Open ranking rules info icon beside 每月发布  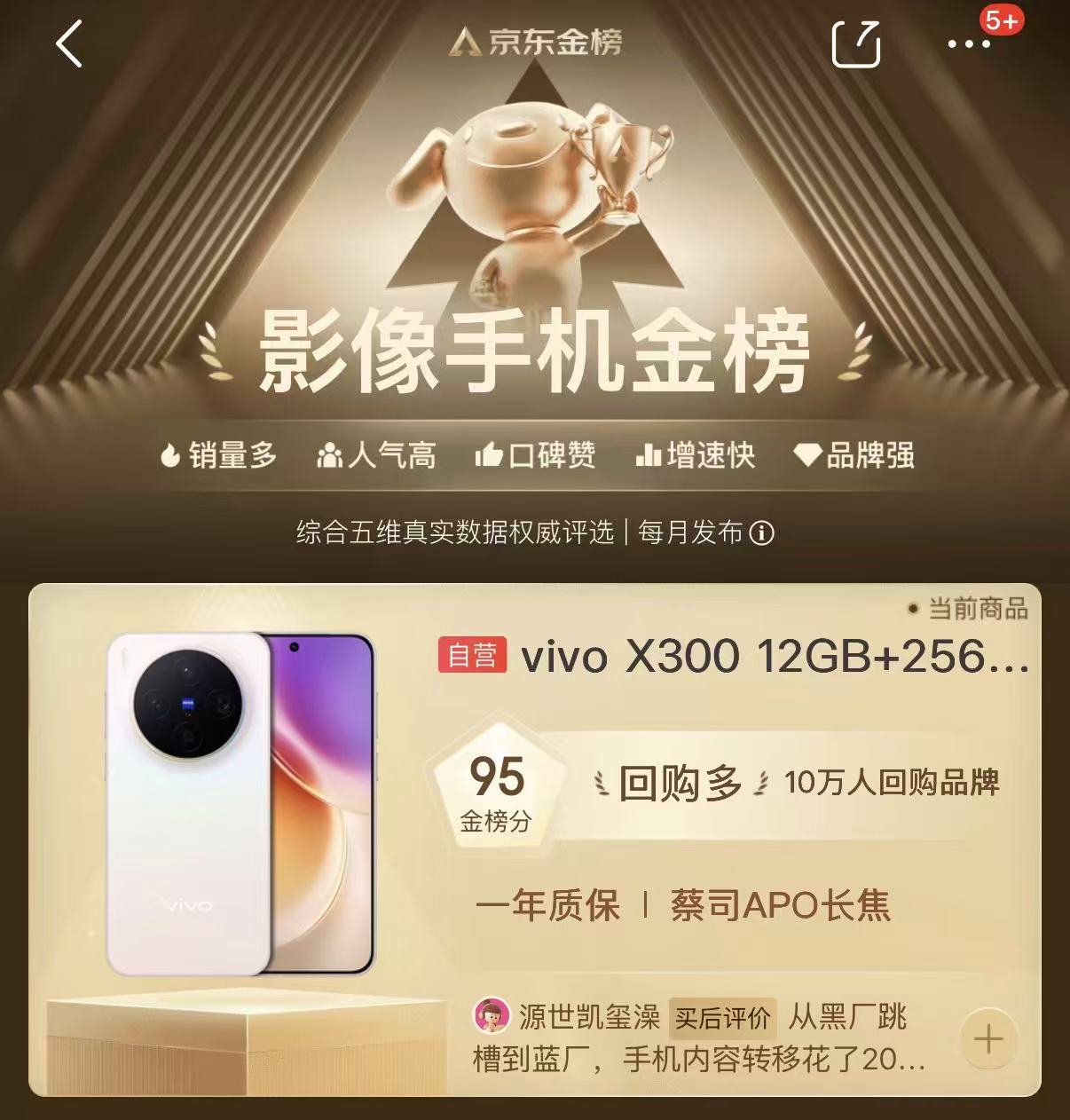point(761,532)
